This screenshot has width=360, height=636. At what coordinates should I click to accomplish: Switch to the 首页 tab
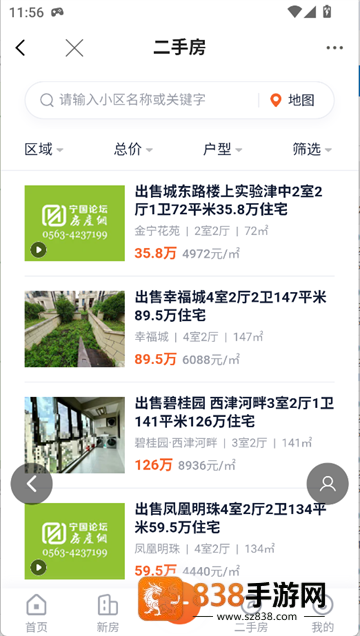click(36, 612)
